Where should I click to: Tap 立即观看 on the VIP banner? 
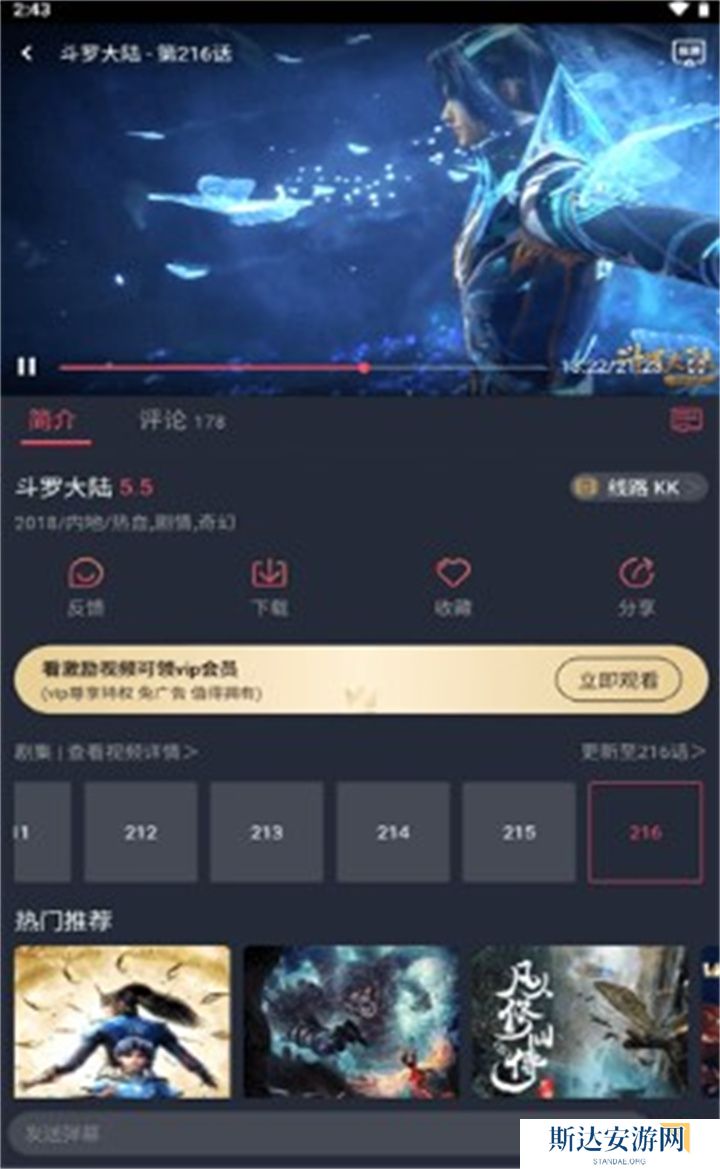618,681
